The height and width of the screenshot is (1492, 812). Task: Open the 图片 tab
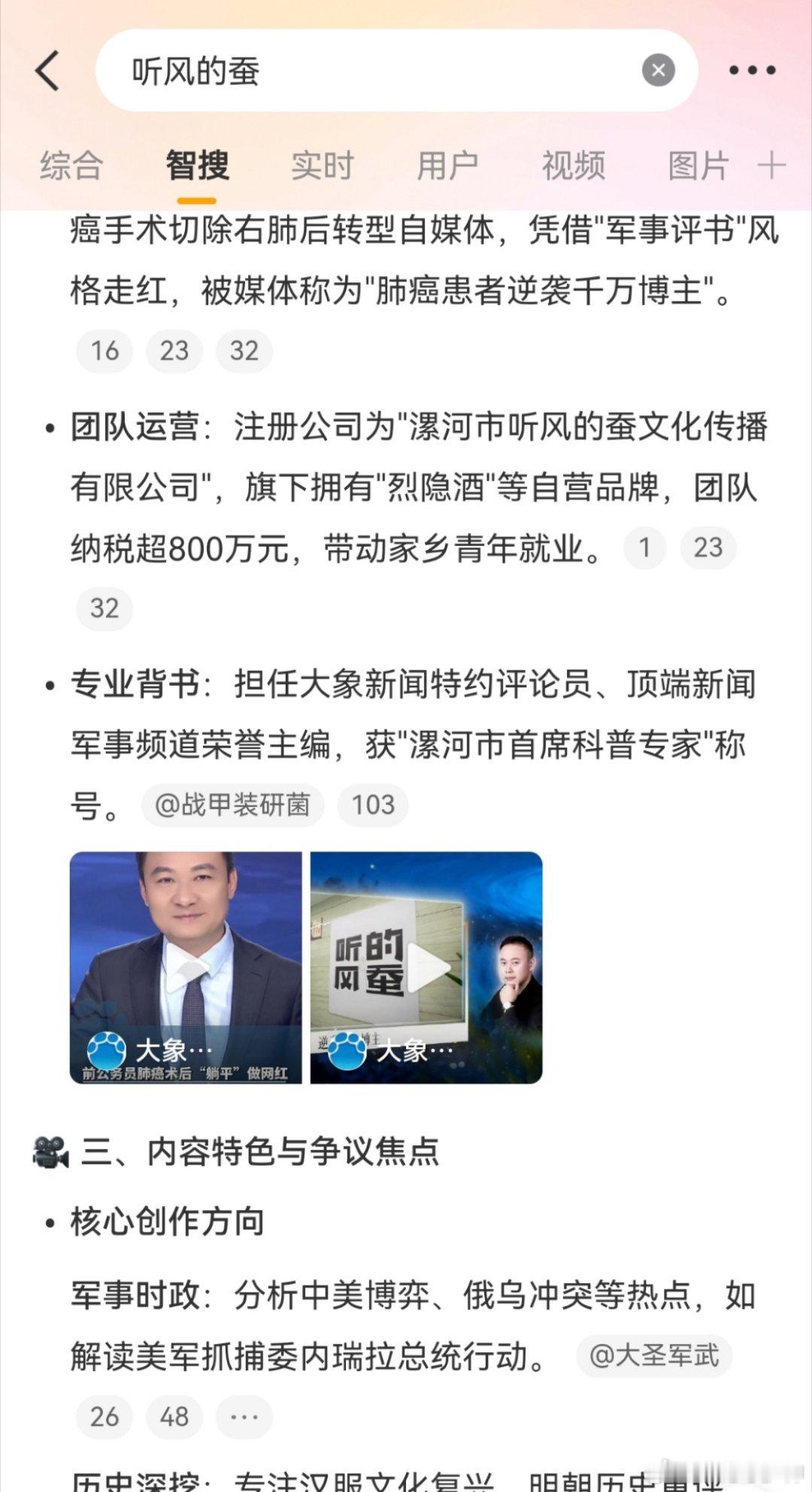(x=697, y=165)
